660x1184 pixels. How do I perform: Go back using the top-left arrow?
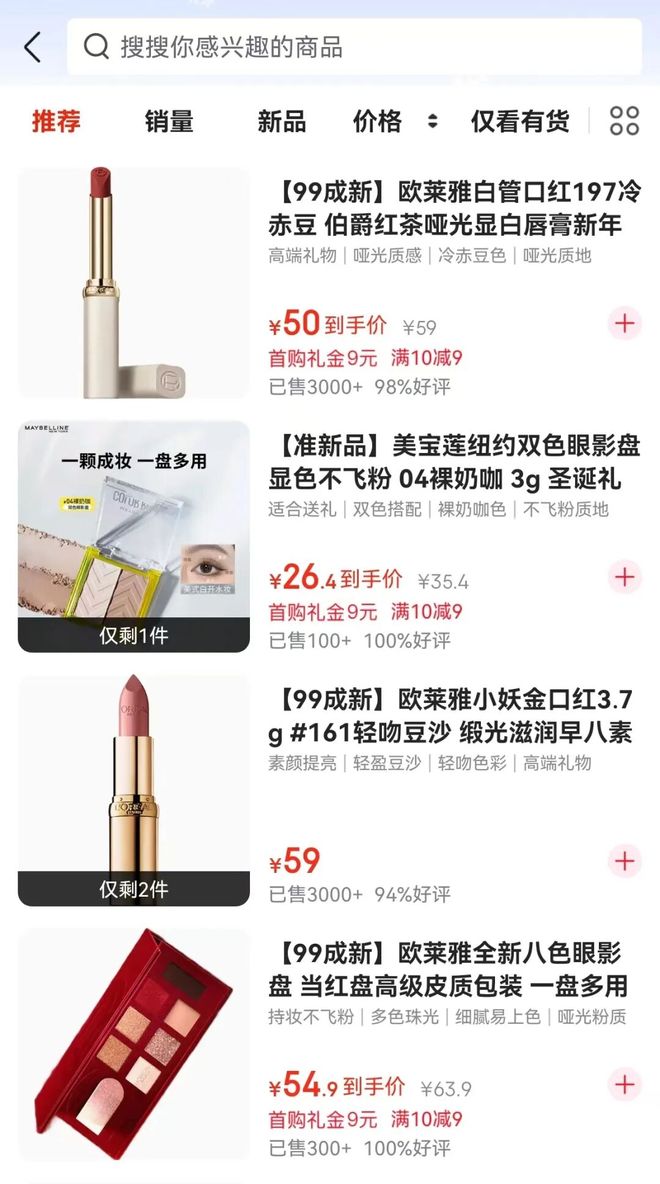pyautogui.click(x=33, y=47)
